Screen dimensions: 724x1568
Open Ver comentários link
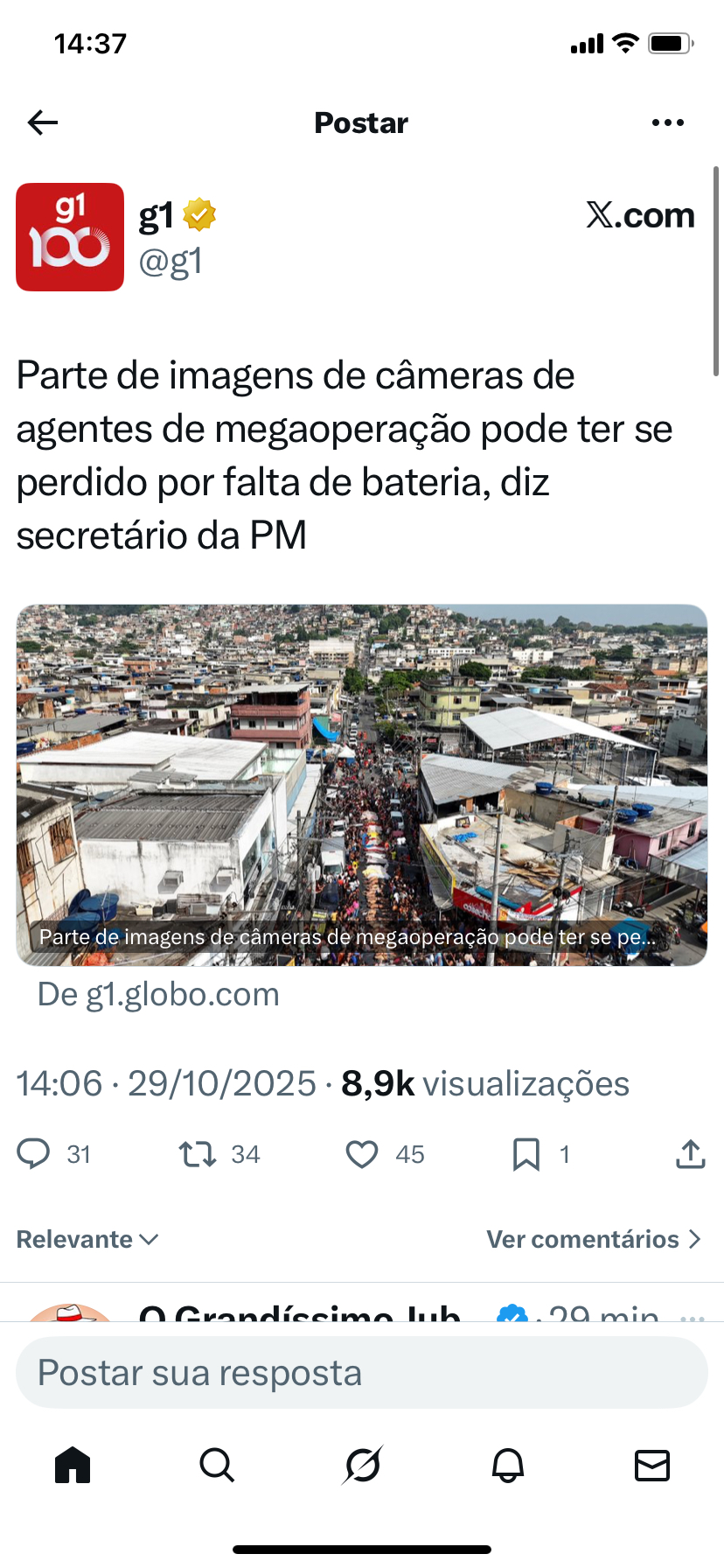point(594,1239)
